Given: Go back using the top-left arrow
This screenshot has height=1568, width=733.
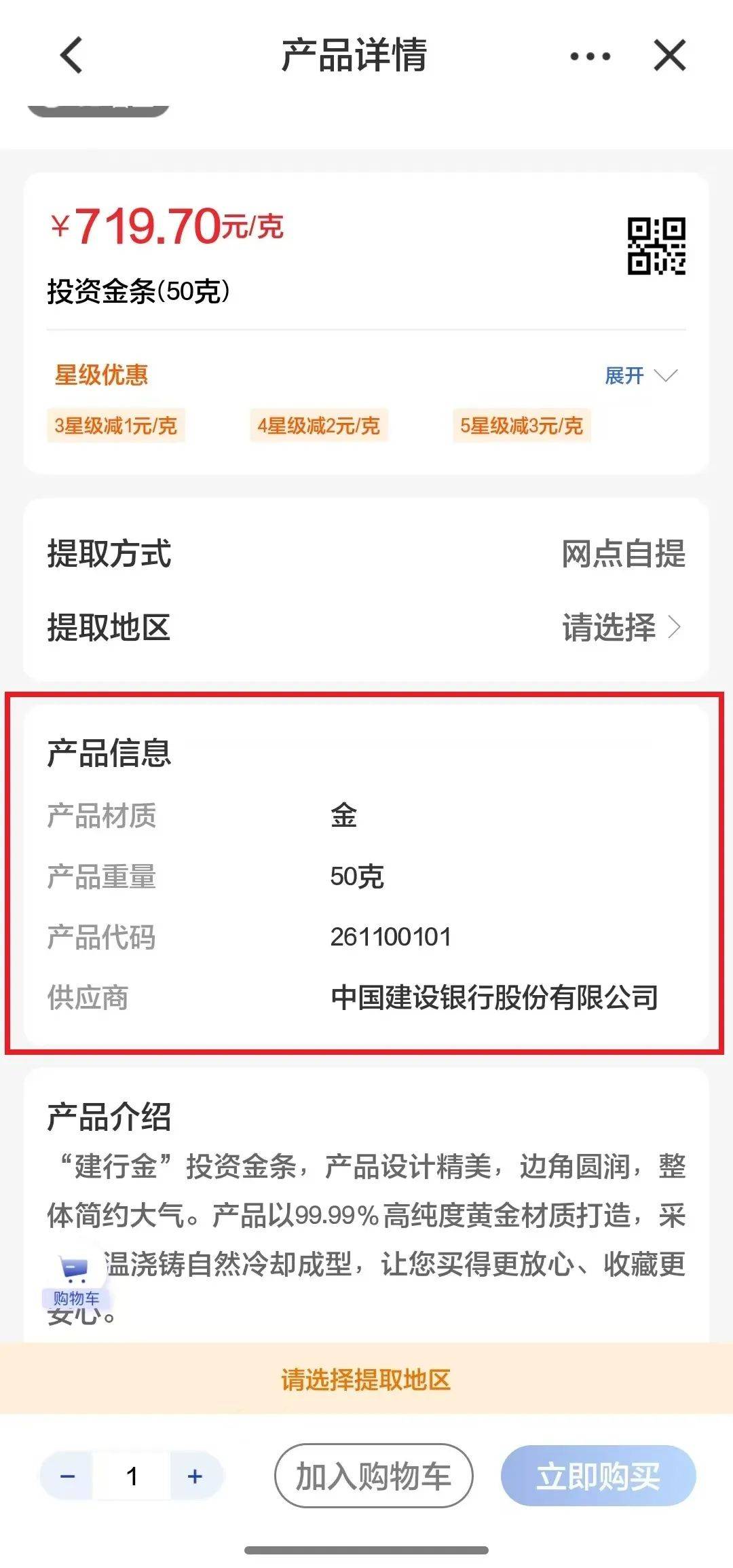Looking at the screenshot, I should click(x=72, y=55).
